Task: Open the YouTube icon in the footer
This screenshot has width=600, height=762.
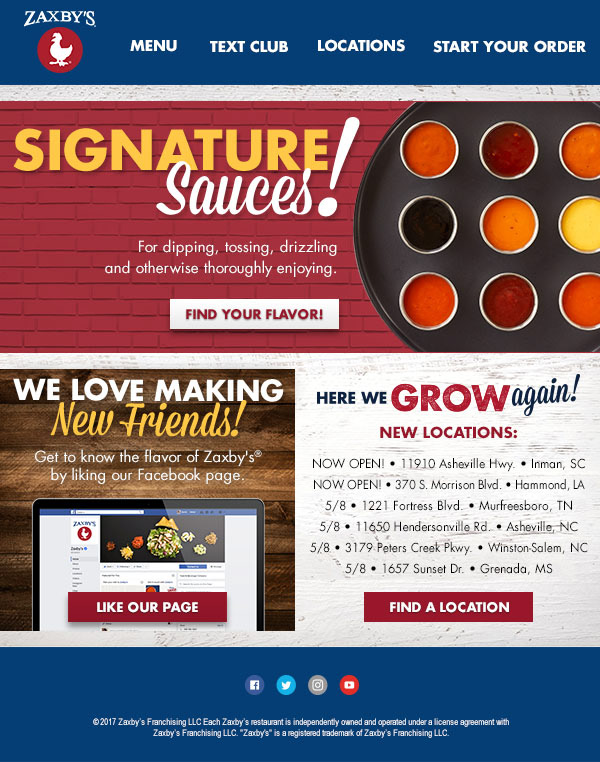Action: point(349,685)
